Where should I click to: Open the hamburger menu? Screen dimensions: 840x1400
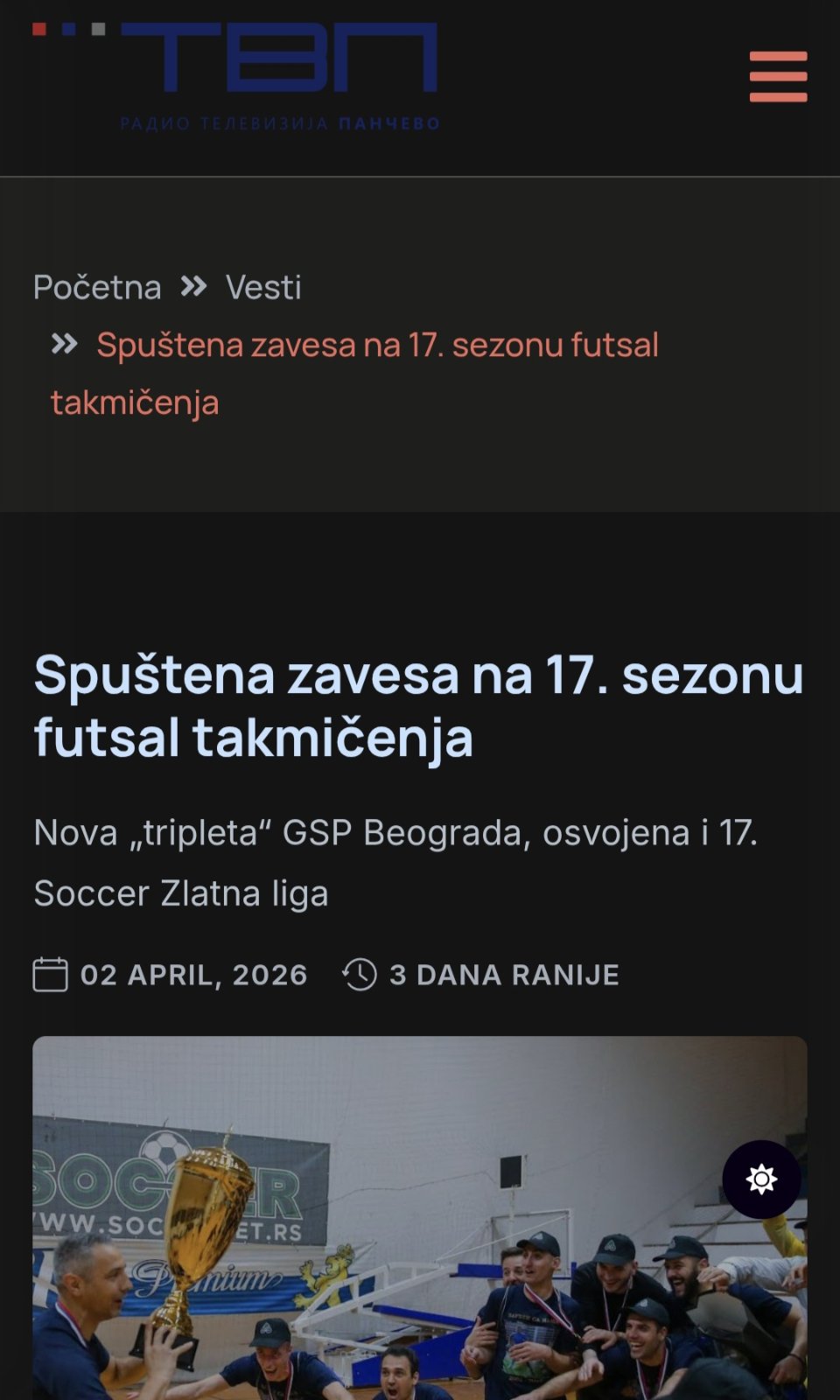(778, 76)
